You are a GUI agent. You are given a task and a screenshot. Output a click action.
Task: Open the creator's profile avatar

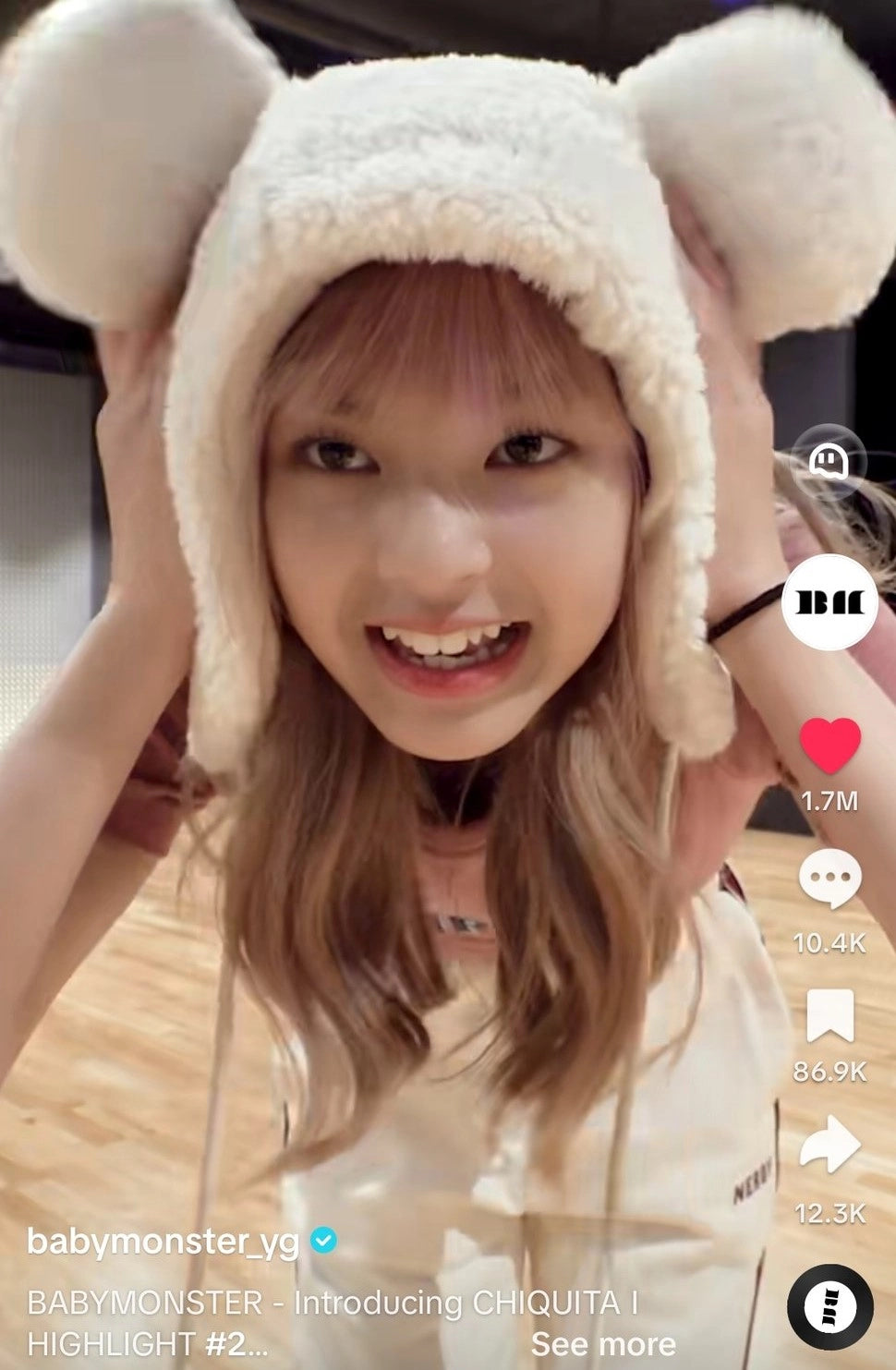click(x=829, y=602)
